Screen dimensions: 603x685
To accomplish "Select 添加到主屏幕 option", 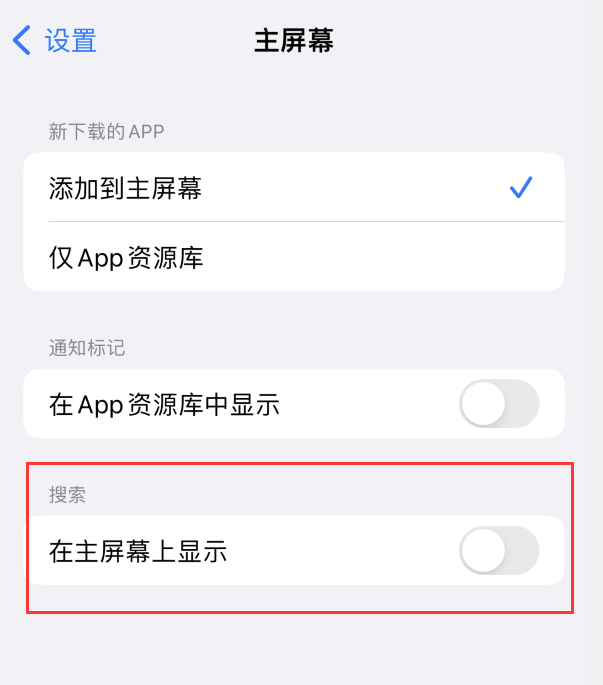I will tap(293, 188).
